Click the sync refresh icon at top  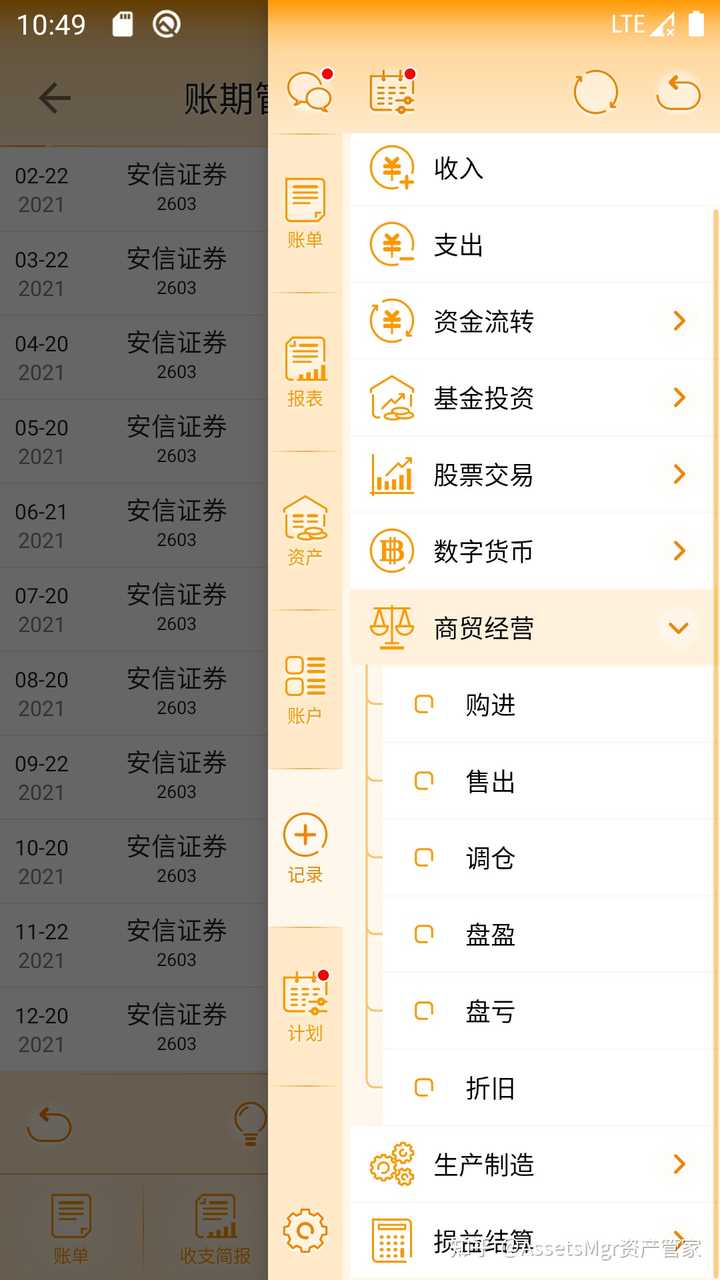pos(596,90)
